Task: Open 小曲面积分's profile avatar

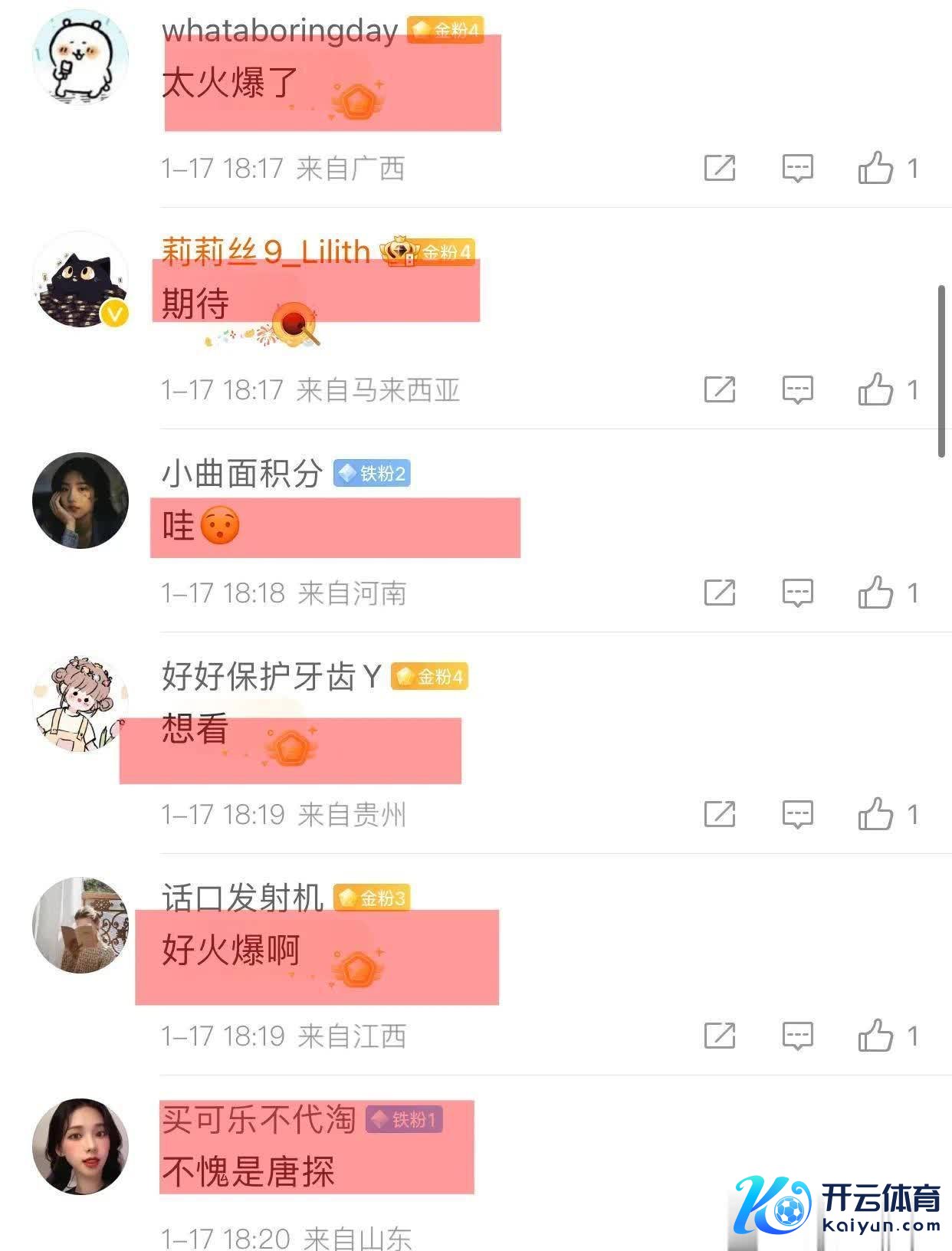Action: pyautogui.click(x=80, y=501)
